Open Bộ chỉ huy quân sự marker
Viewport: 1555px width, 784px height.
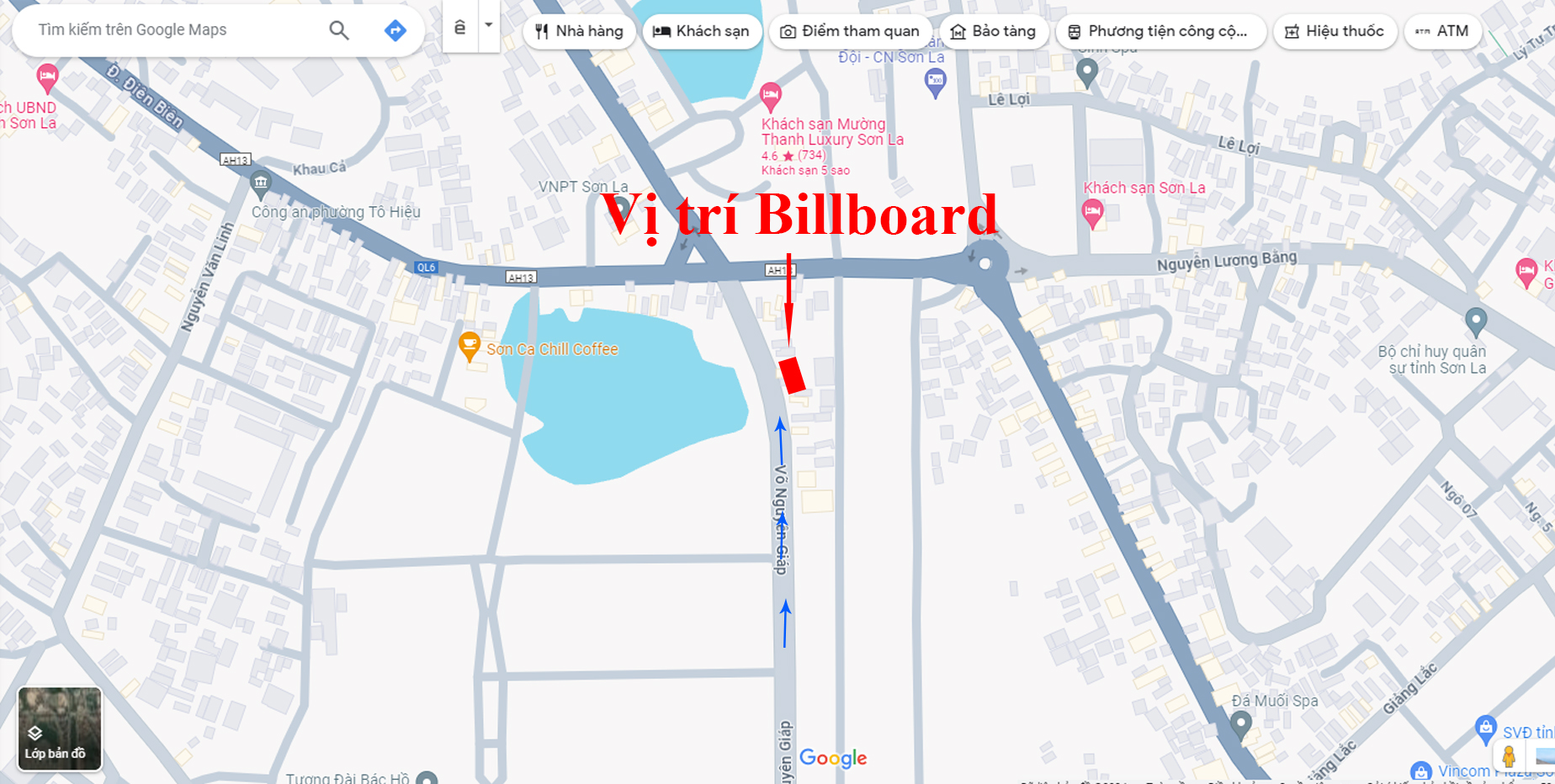tap(1476, 320)
